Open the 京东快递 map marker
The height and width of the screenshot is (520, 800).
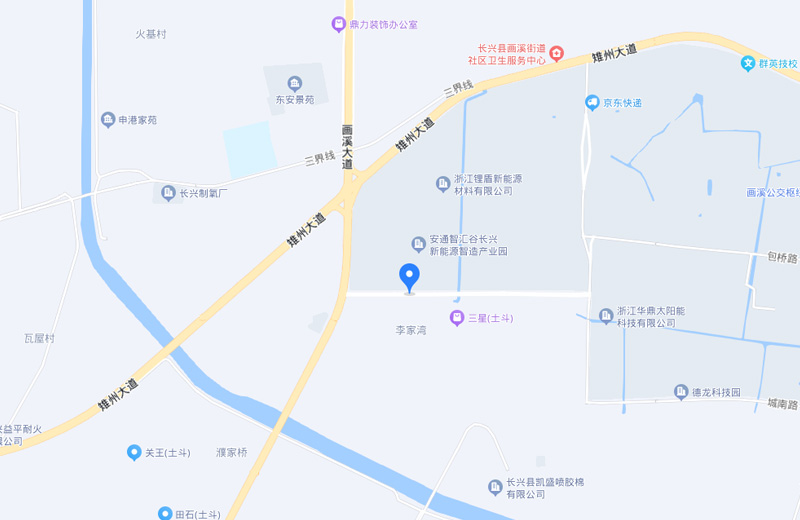592,103
